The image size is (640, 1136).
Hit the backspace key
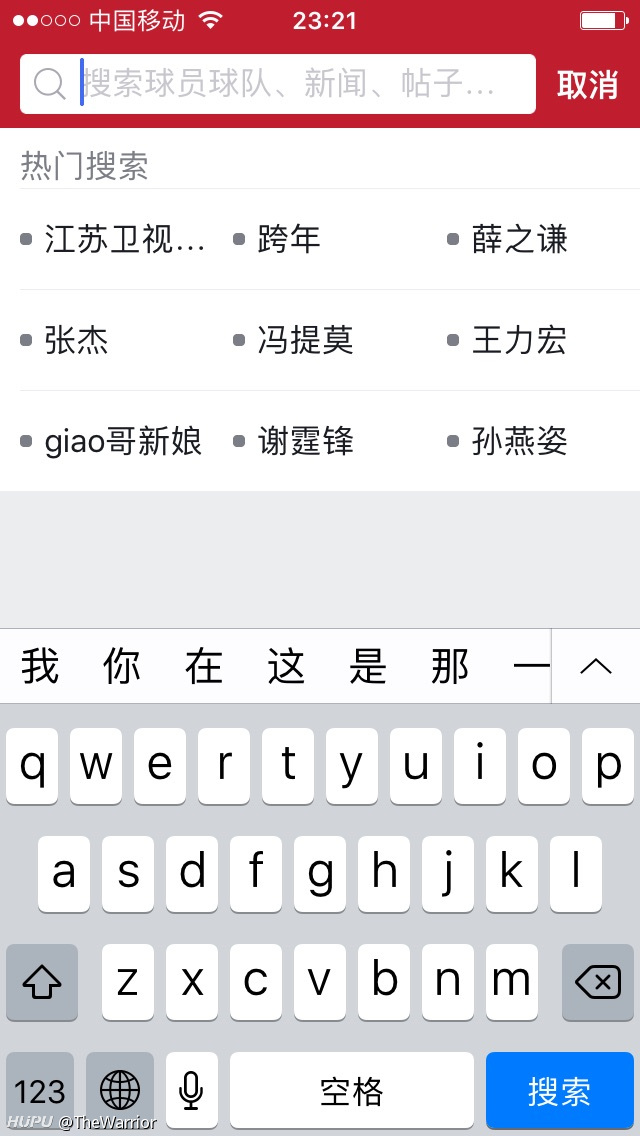coord(598,982)
